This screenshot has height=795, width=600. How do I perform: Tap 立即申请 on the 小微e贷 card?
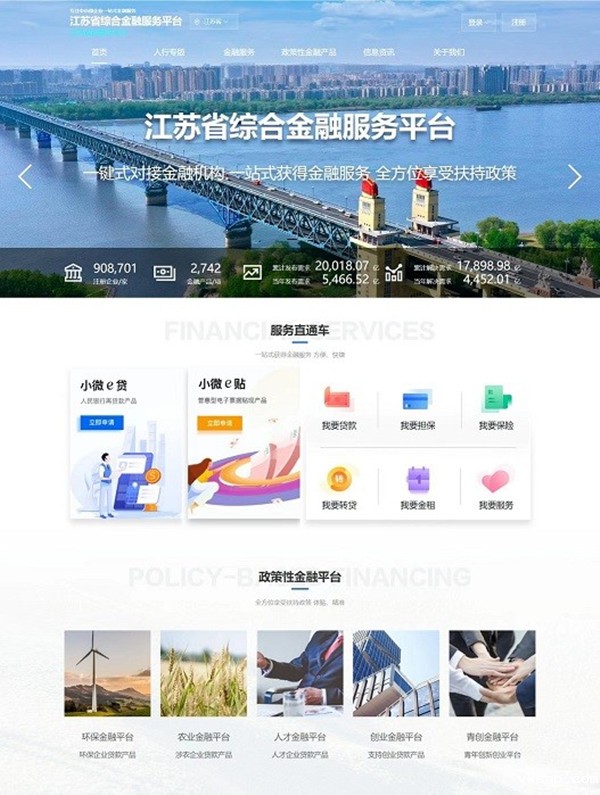tap(102, 423)
